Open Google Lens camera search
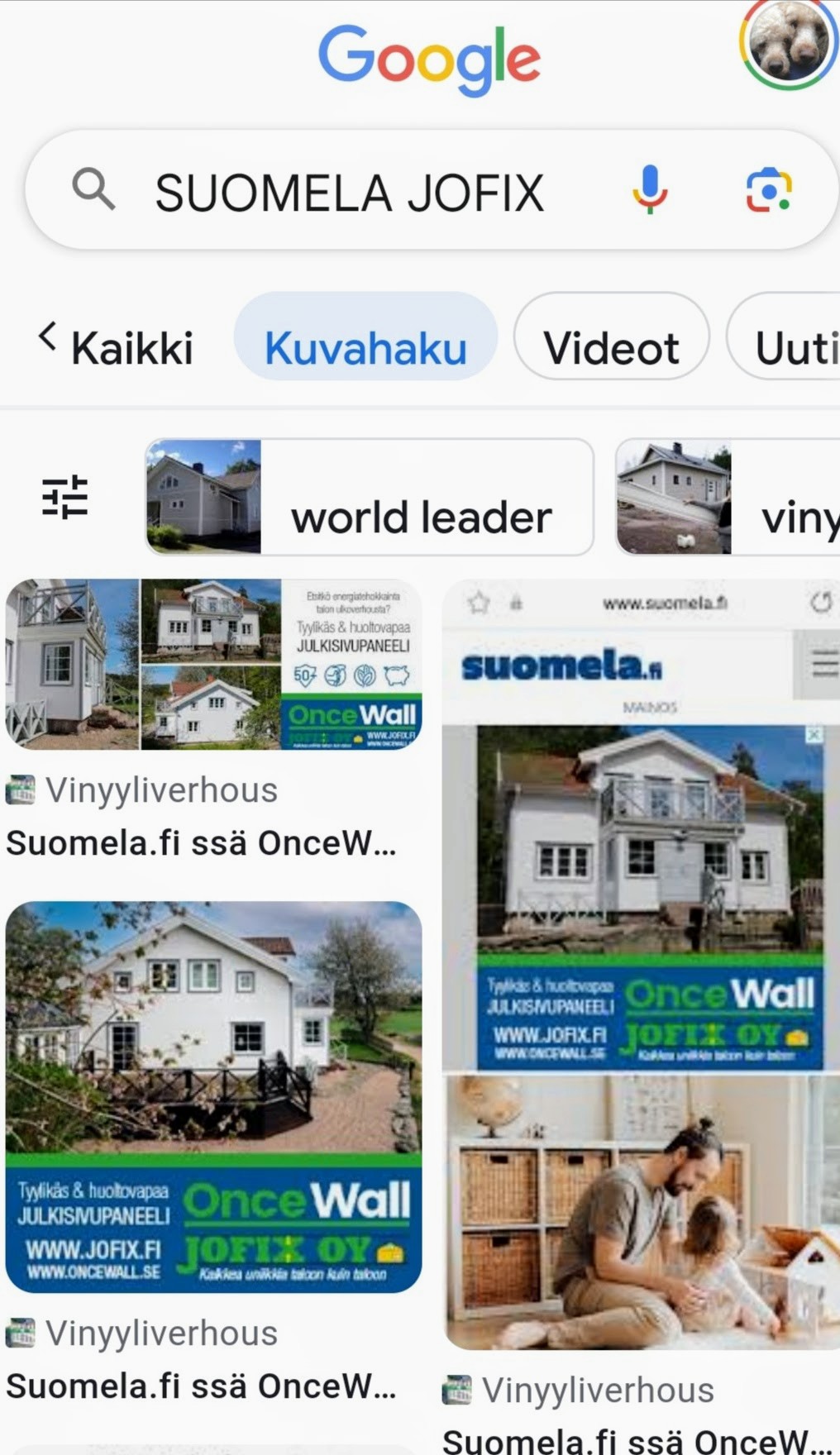 (768, 190)
